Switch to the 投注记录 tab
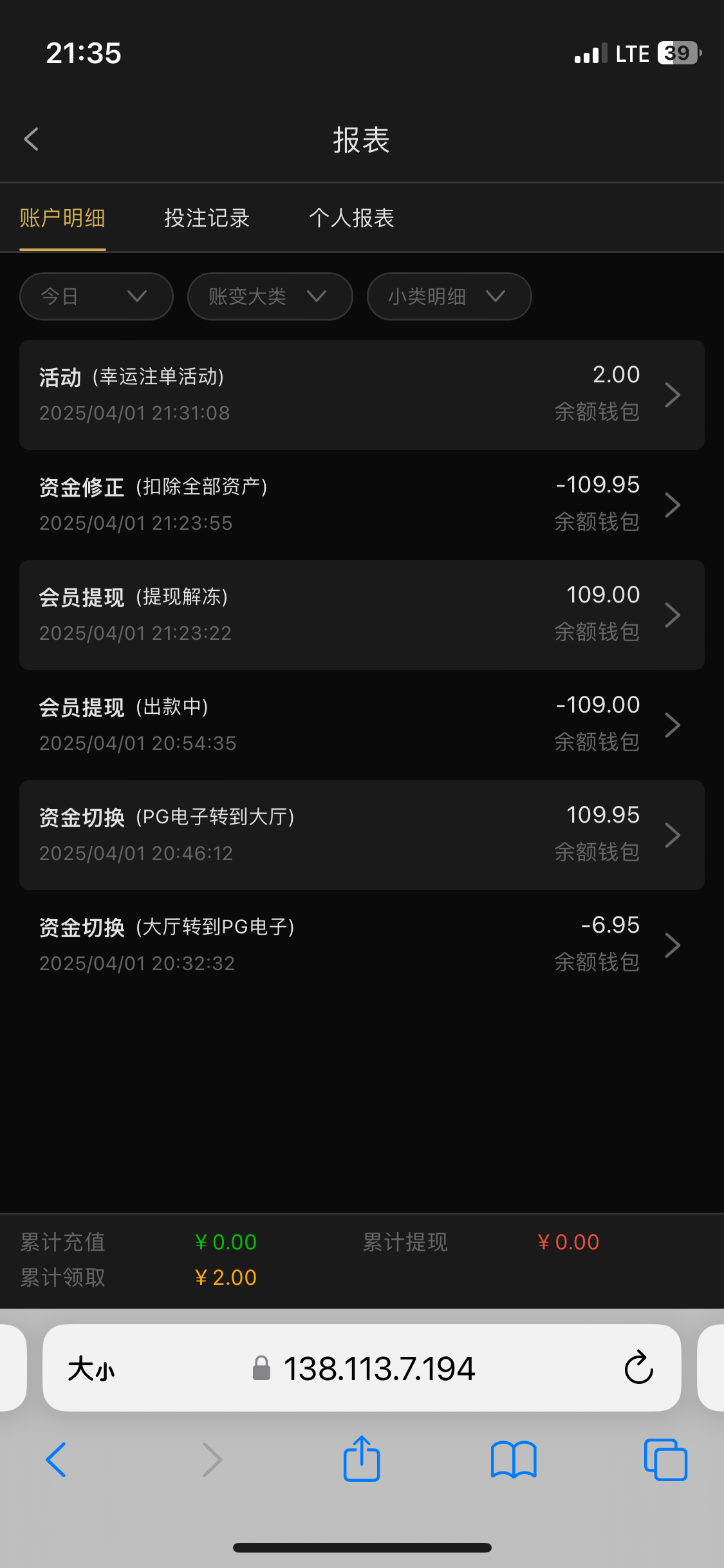Image resolution: width=724 pixels, height=1568 pixels. (x=207, y=218)
